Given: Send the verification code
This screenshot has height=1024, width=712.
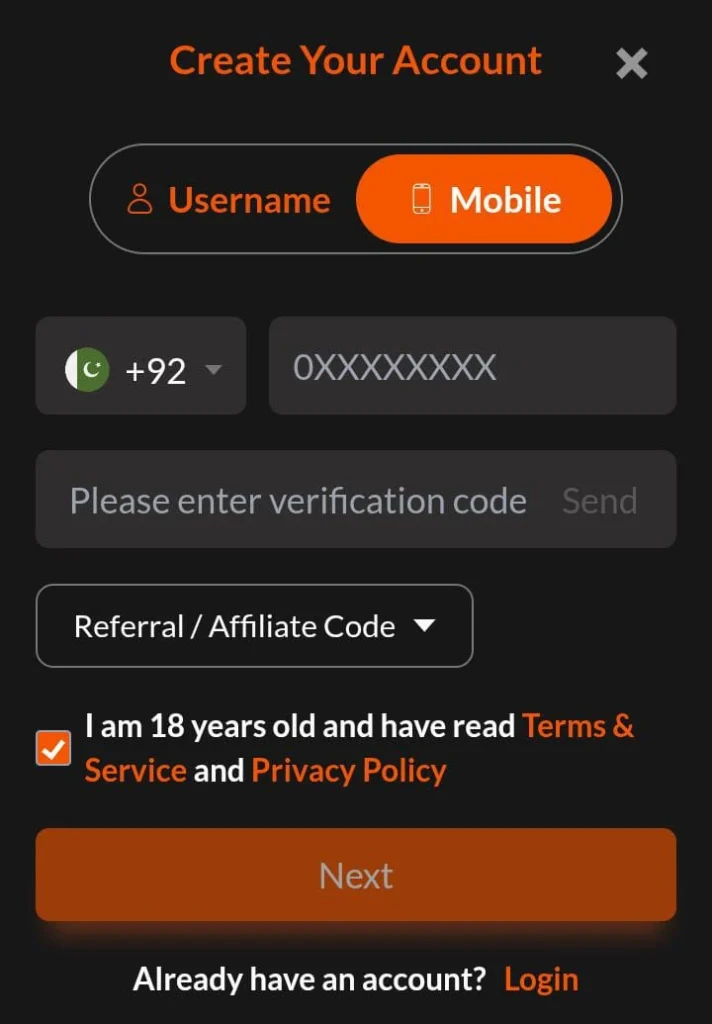Looking at the screenshot, I should click(599, 500).
